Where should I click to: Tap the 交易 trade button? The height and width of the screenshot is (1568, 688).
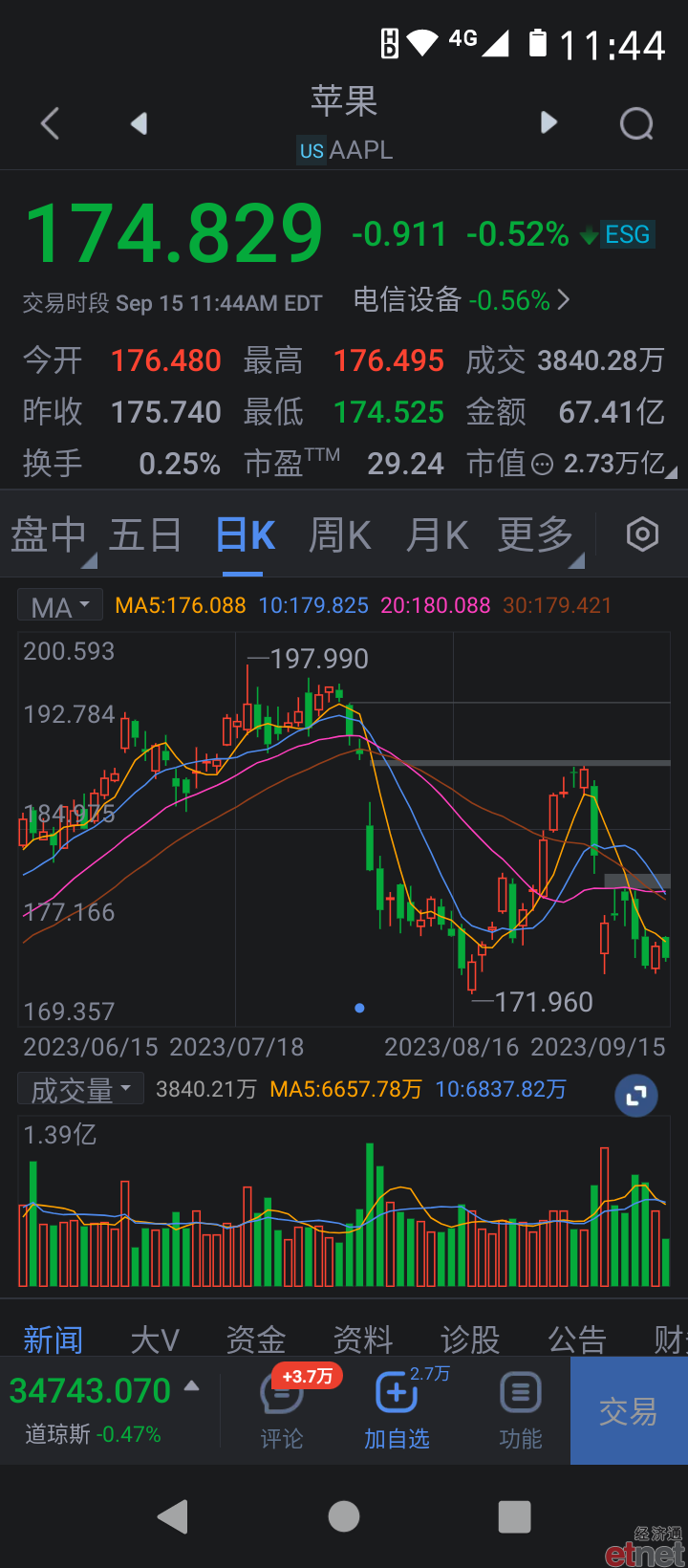point(629,1411)
